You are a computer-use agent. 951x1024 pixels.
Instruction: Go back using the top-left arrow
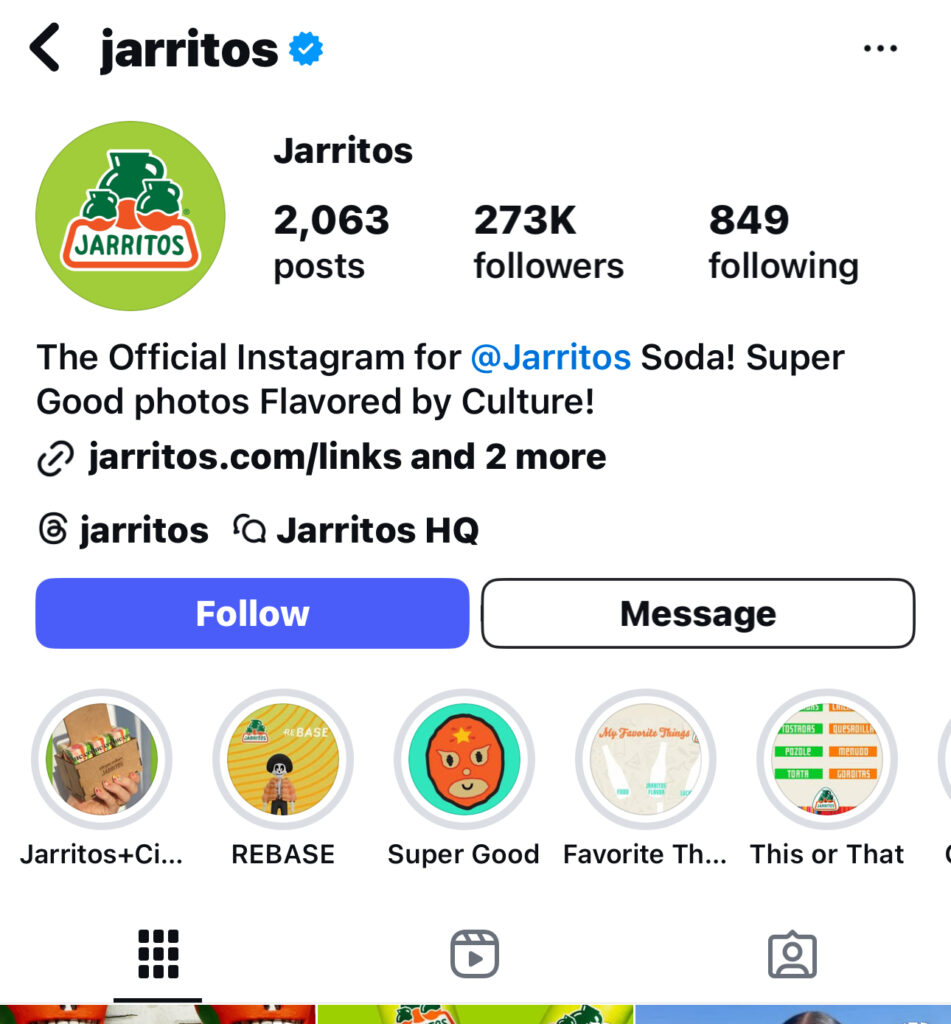point(46,48)
